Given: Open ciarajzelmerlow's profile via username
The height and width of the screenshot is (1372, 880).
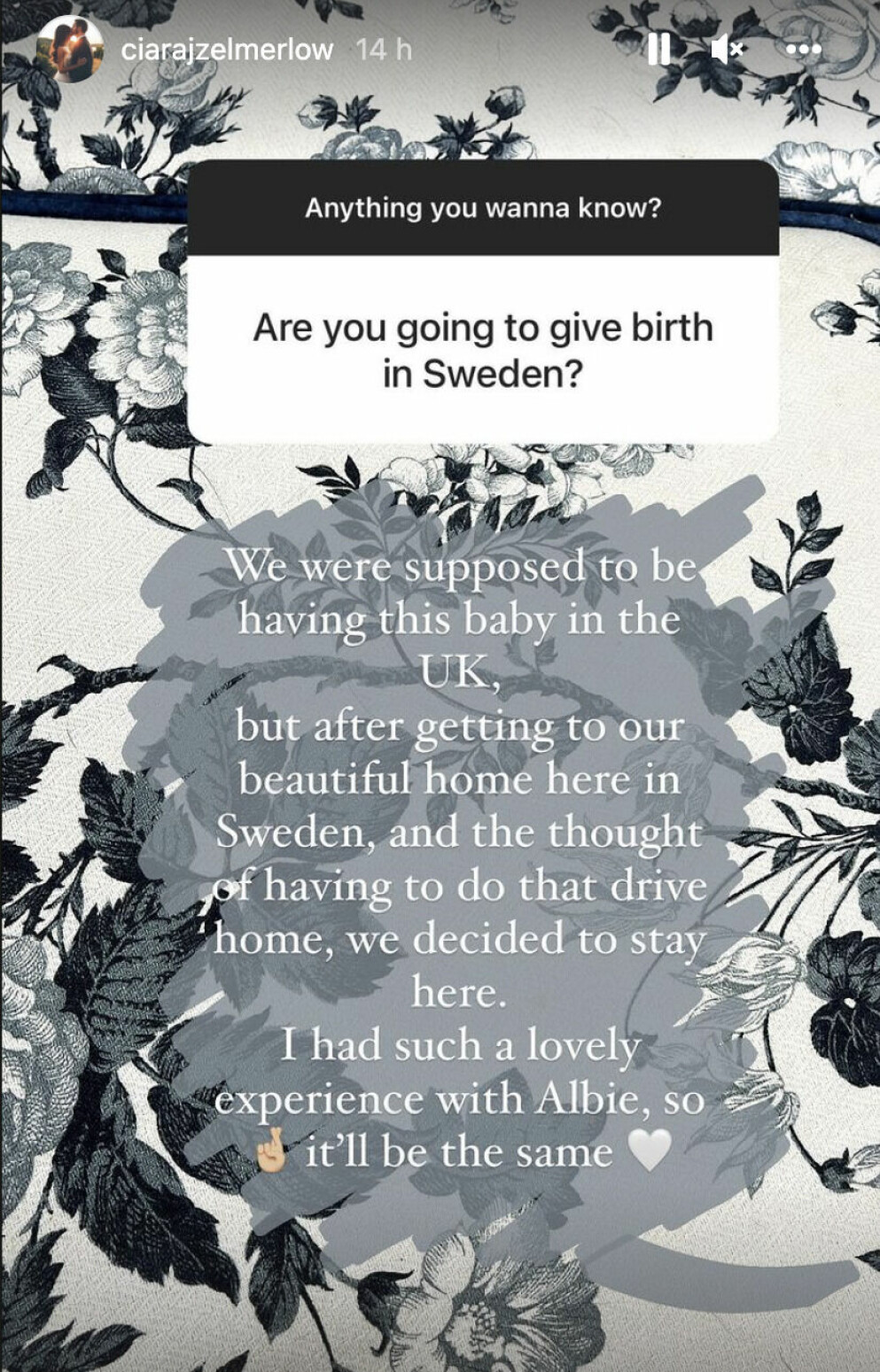Looking at the screenshot, I should [x=227, y=50].
